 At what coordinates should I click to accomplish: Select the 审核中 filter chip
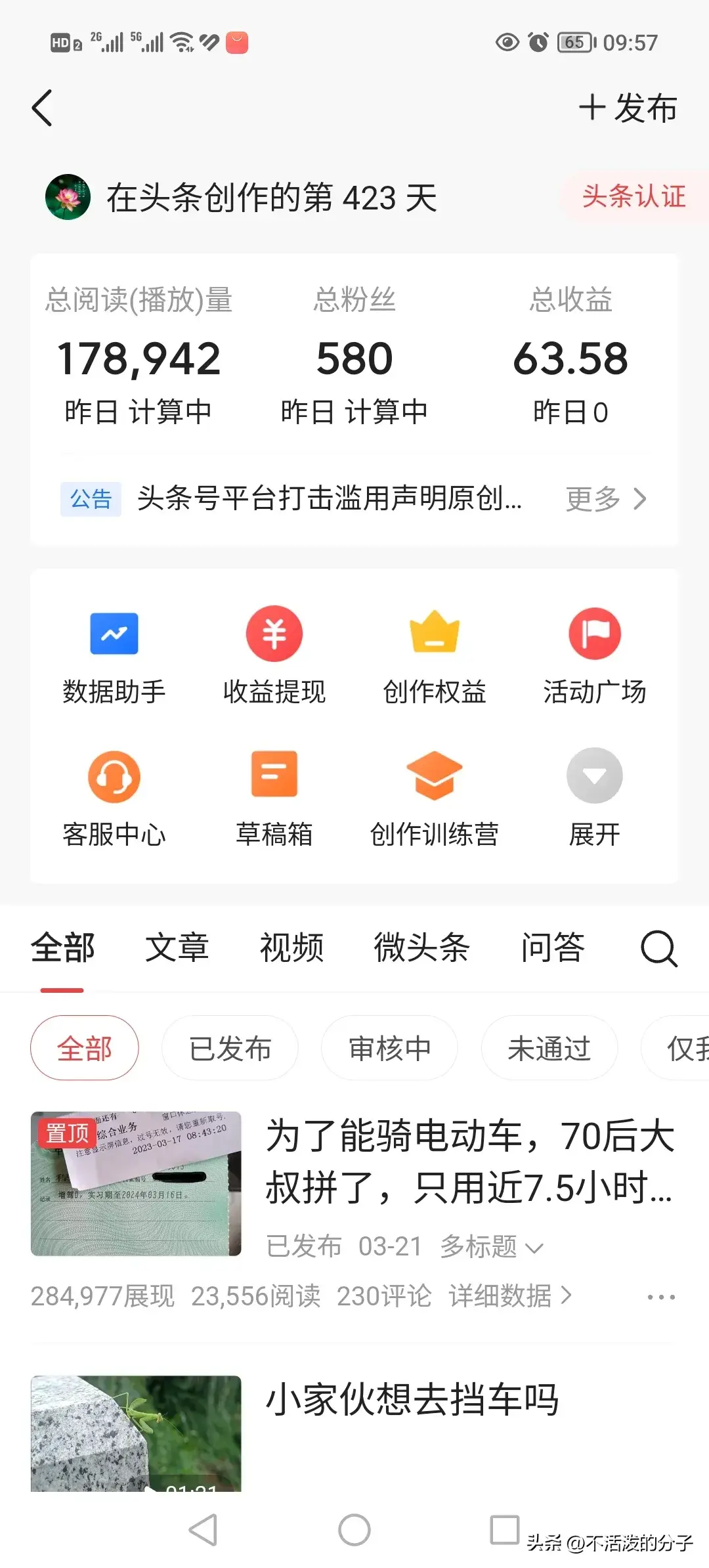point(389,1048)
